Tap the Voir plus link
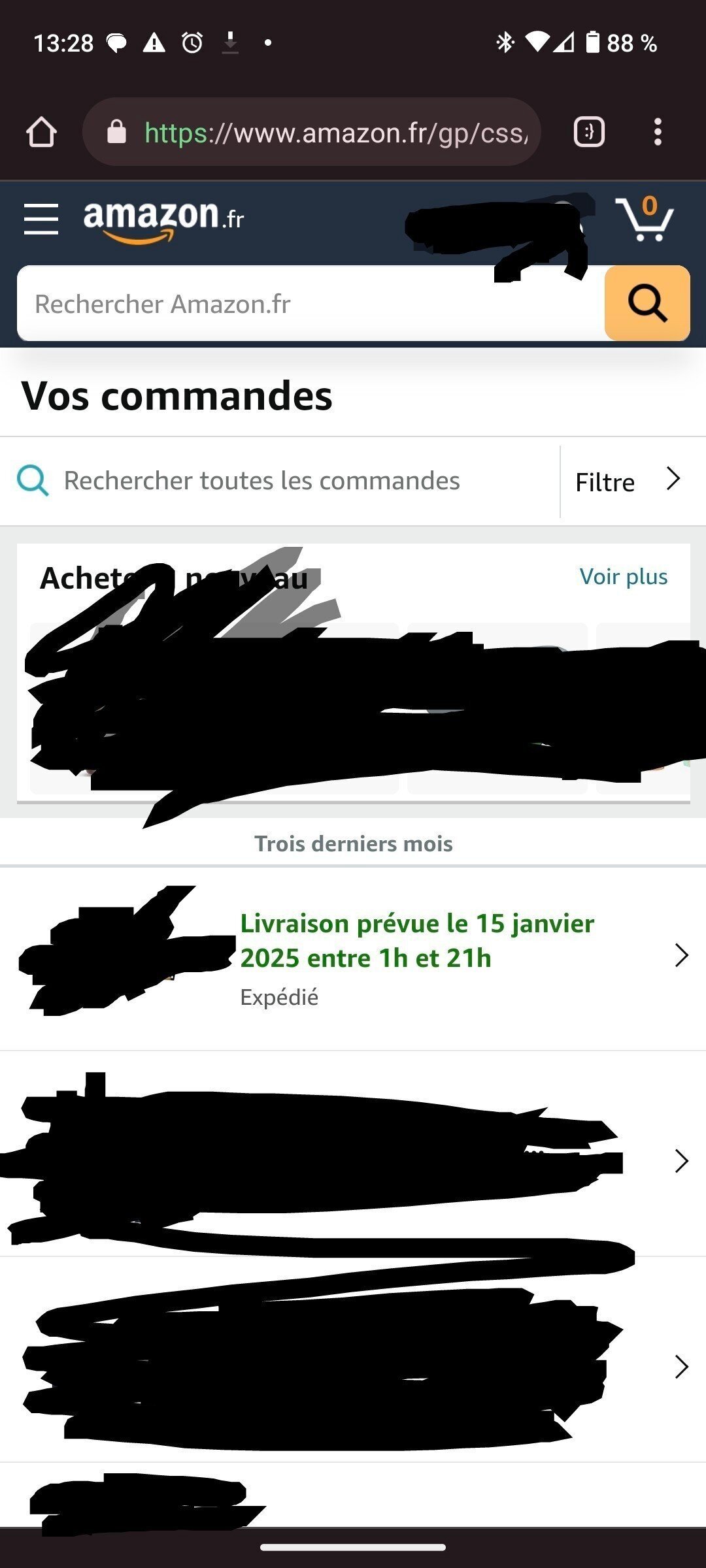This screenshot has width=706, height=1568. pyautogui.click(x=624, y=577)
